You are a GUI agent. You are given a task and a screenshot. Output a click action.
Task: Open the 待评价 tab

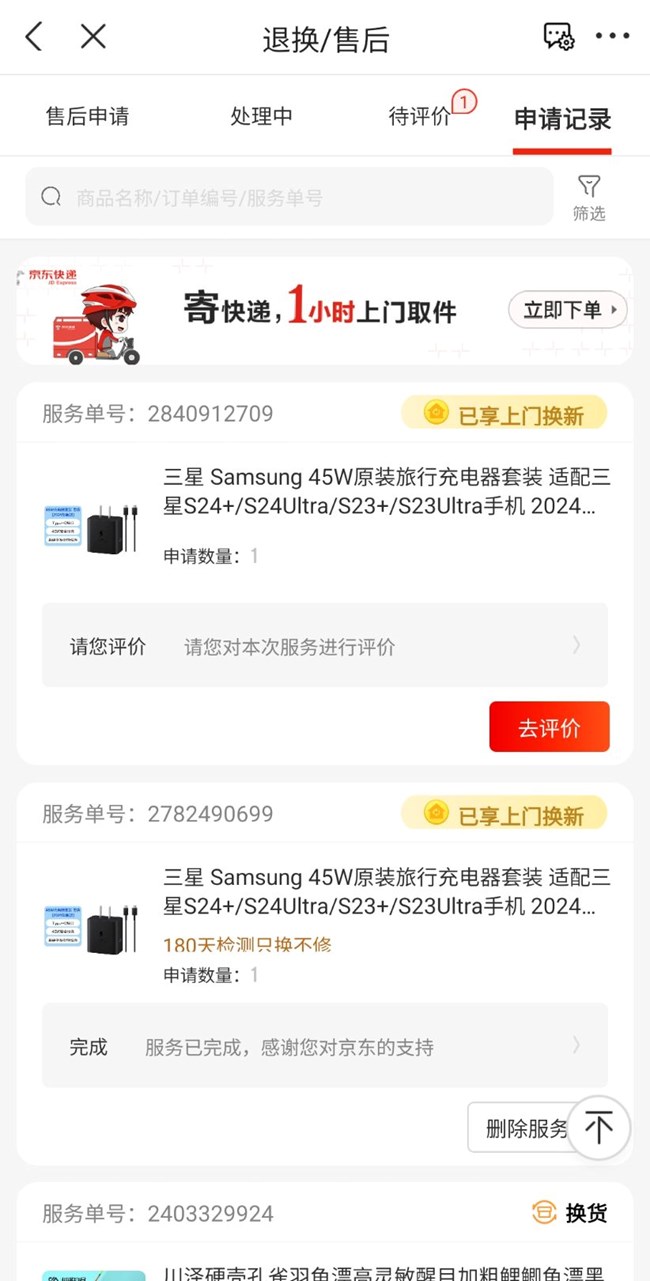[420, 116]
